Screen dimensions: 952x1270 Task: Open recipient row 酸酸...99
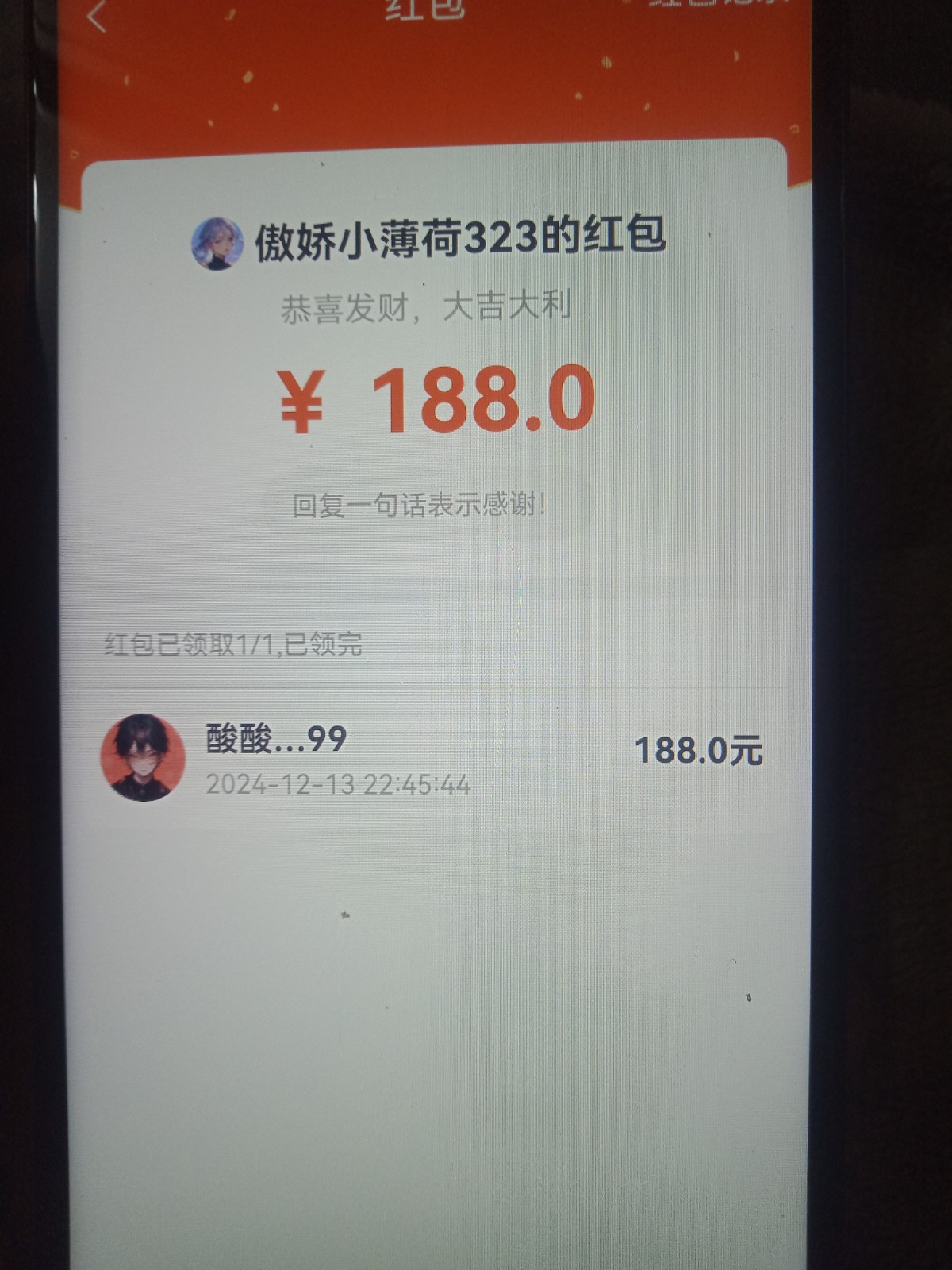click(432, 758)
